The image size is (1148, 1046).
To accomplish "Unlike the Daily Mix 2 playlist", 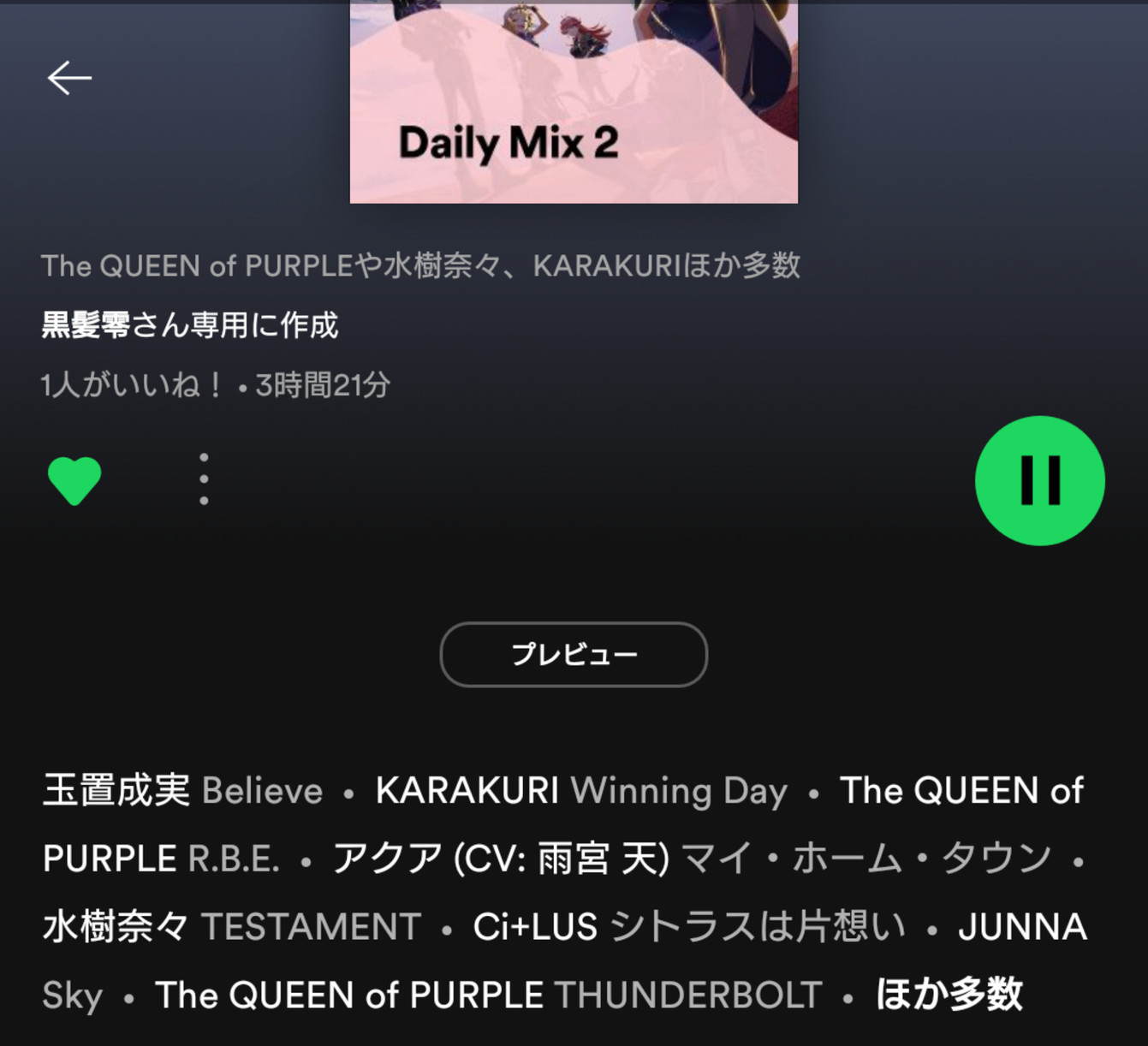I will point(74,479).
